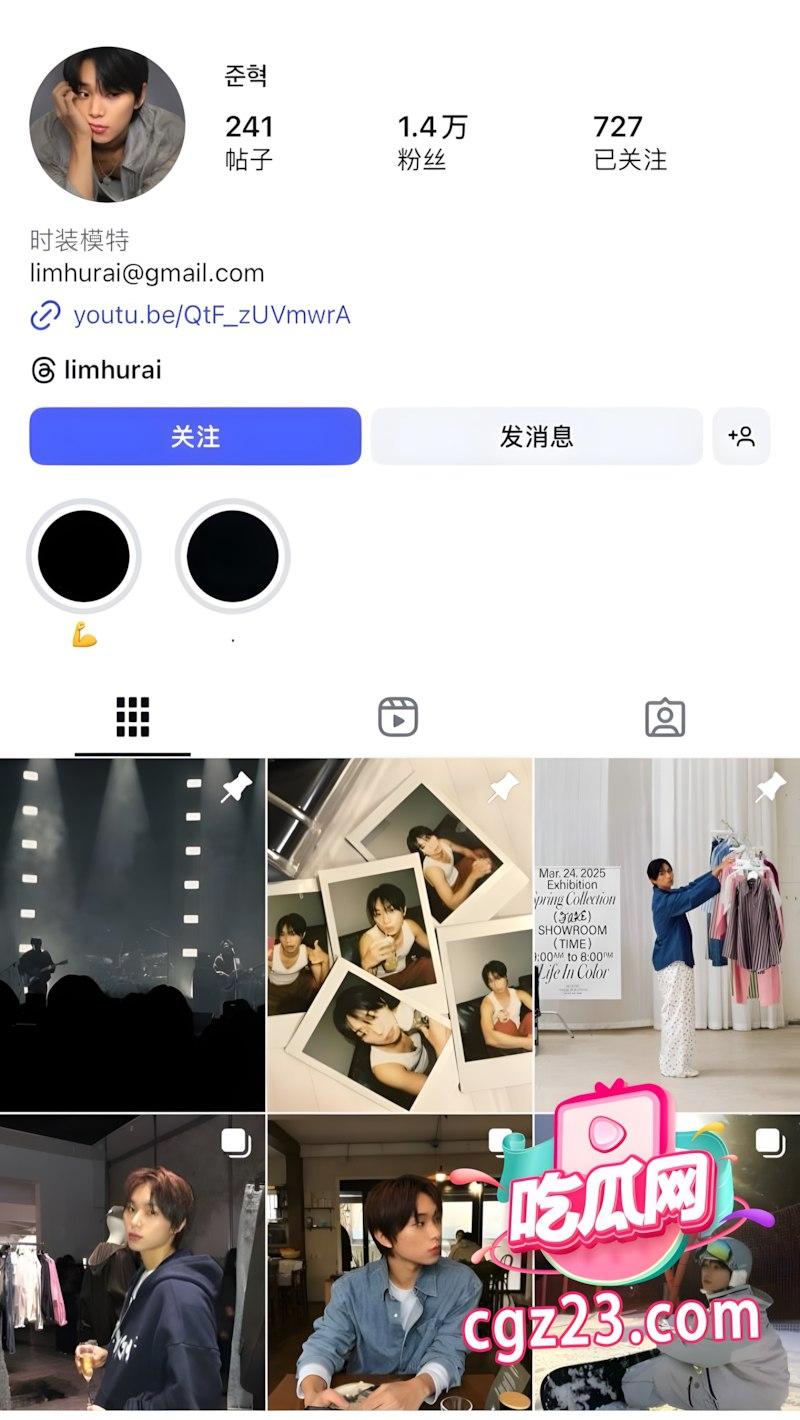
Task: Open the navy hoodie carousel post
Action: pyautogui.click(x=132, y=1263)
